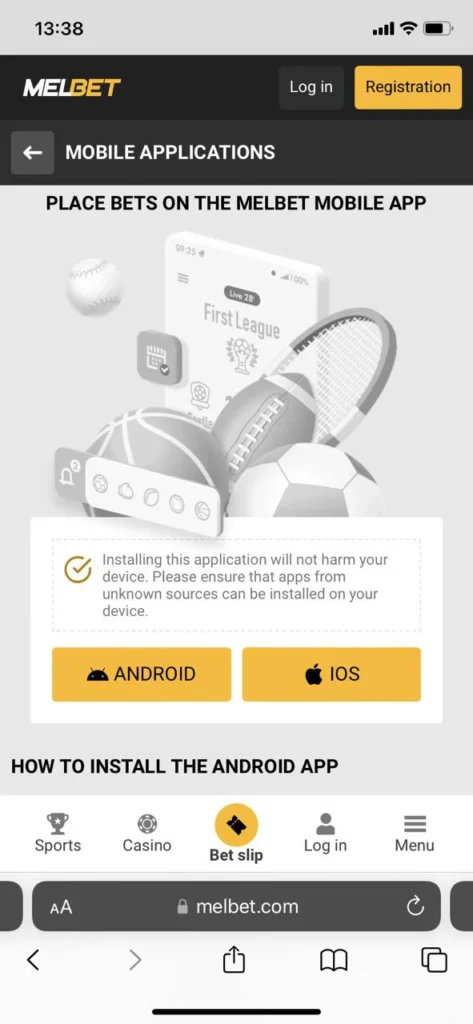Share this page from Safari toolbar
The image size is (473, 1024).
pos(235,959)
